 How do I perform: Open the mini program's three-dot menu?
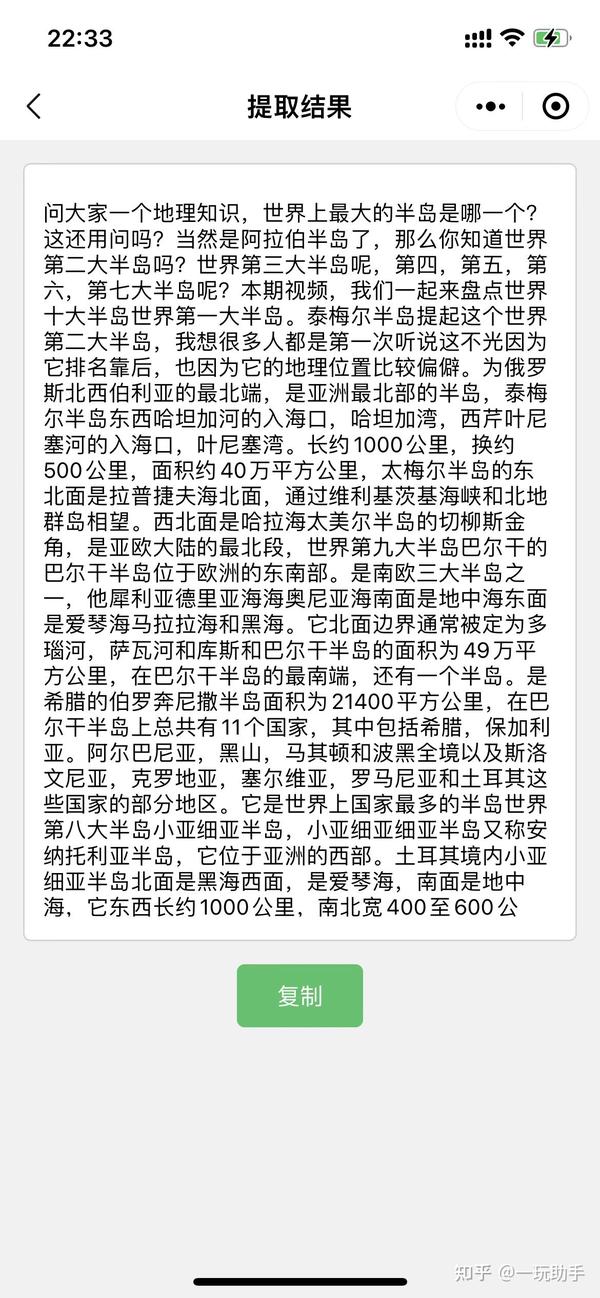(491, 106)
